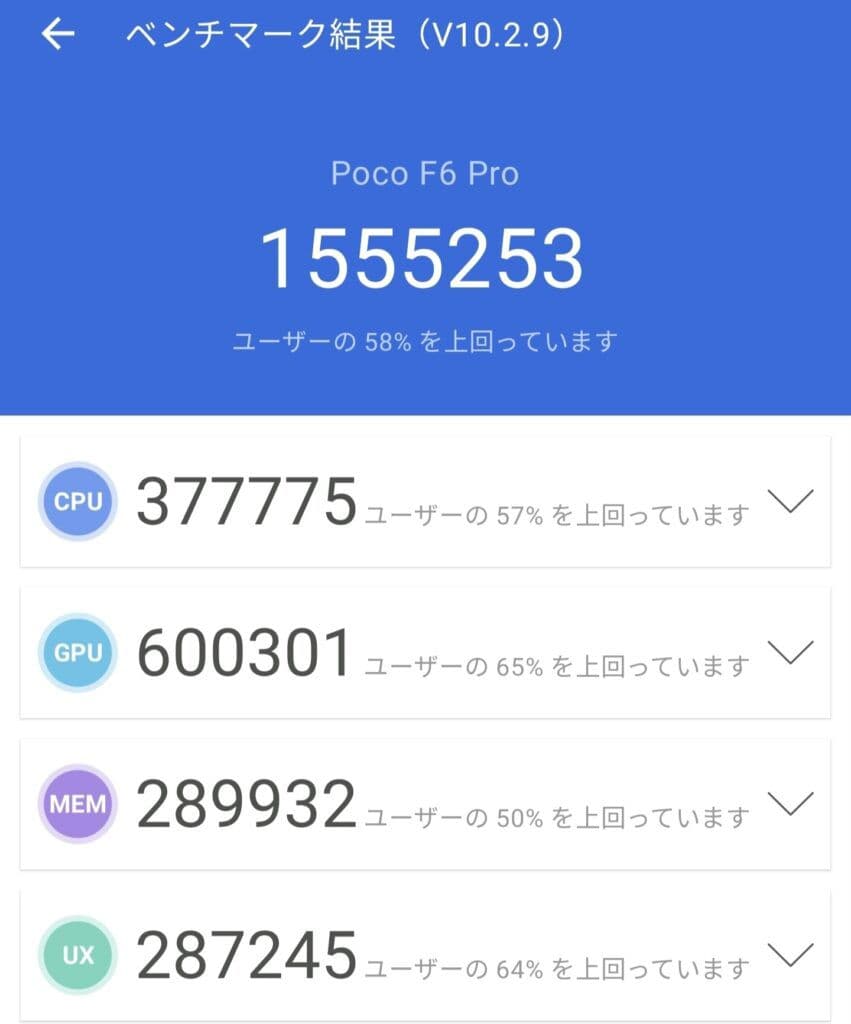The image size is (851, 1024).
Task: Select the MEM category icon
Action: 77,803
